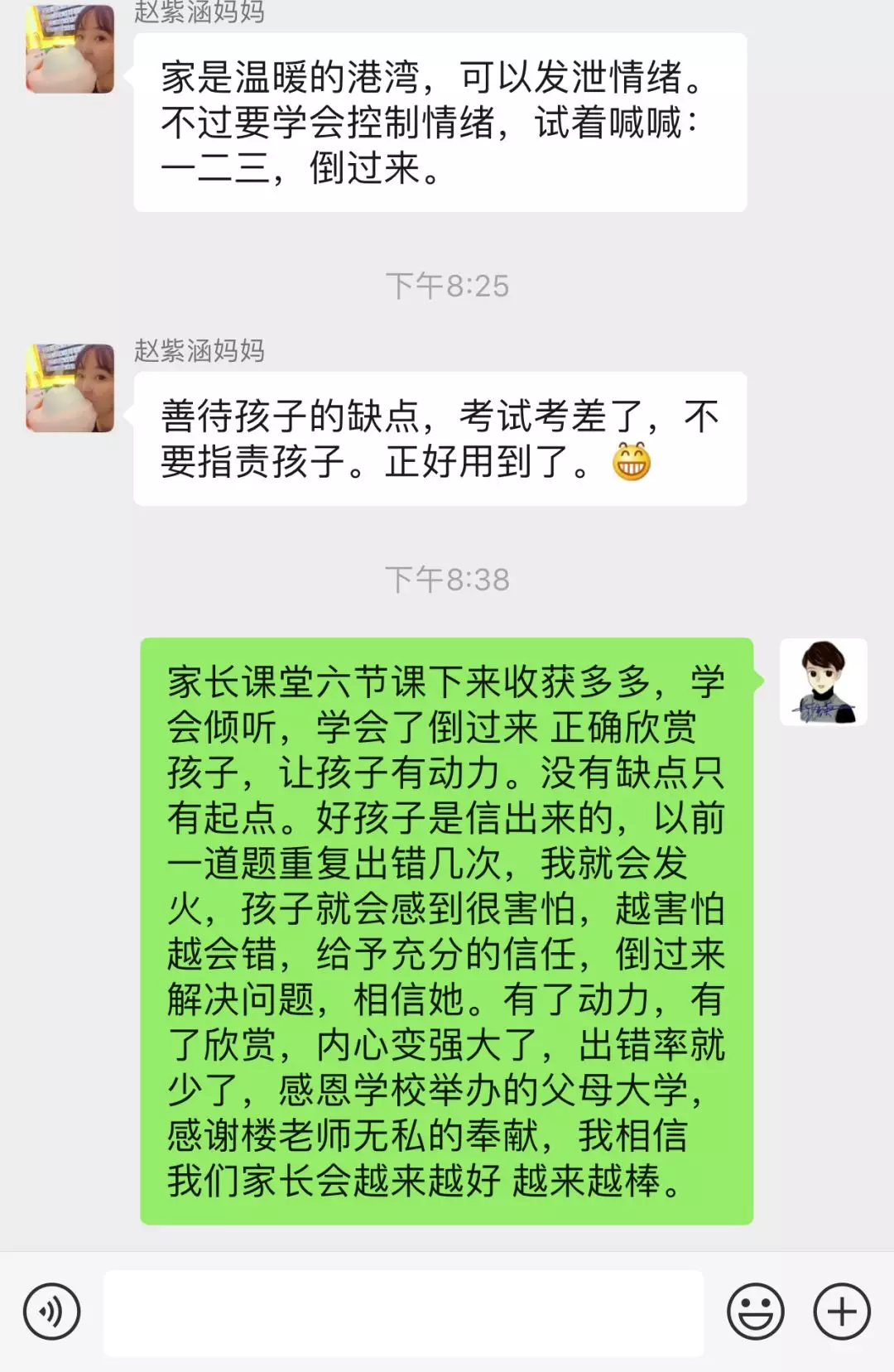Open 赵紫涵妈妈's avatar beside the 善待孩子 message
Image resolution: width=894 pixels, height=1372 pixels.
pos(70,388)
